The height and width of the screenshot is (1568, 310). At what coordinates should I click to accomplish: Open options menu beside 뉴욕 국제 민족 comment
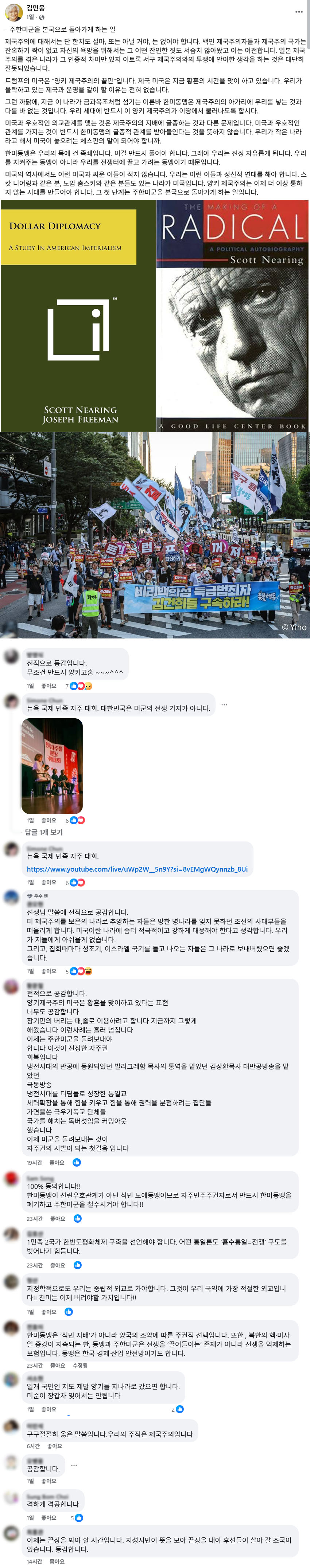tap(224, 705)
